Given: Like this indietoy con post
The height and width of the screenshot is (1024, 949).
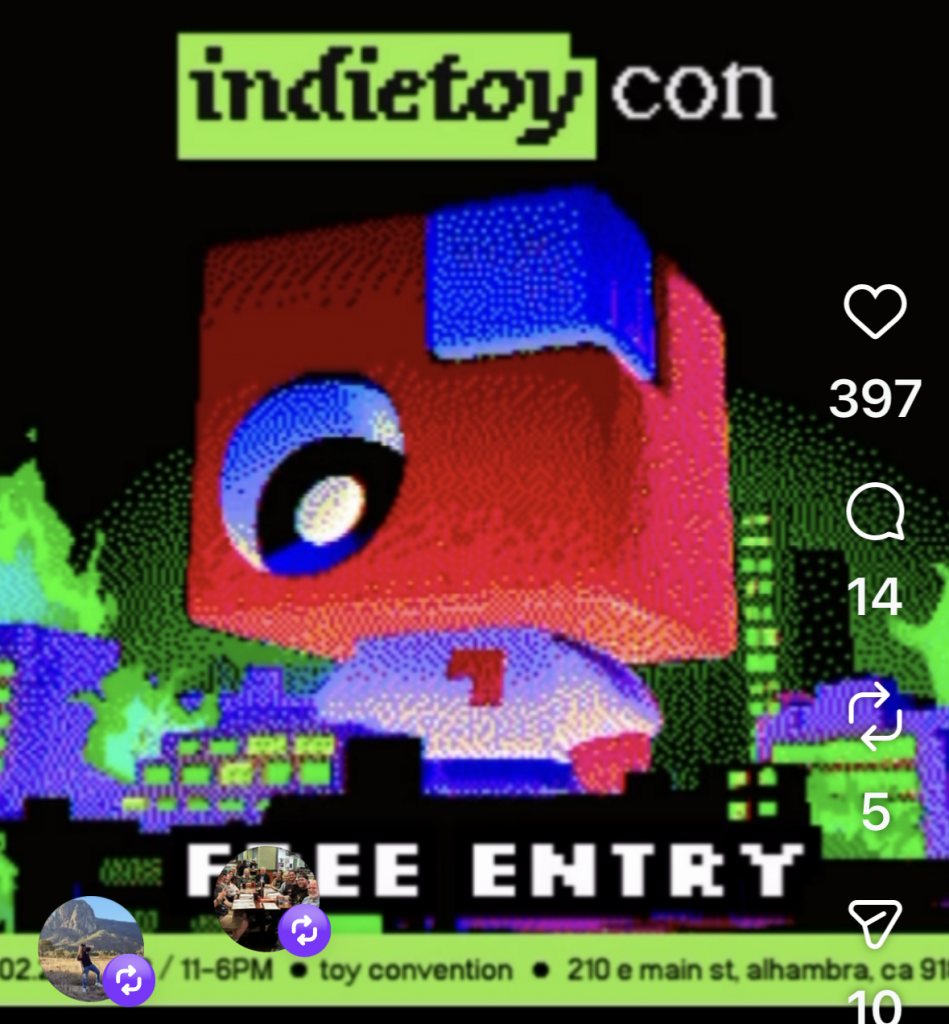Looking at the screenshot, I should 875,311.
